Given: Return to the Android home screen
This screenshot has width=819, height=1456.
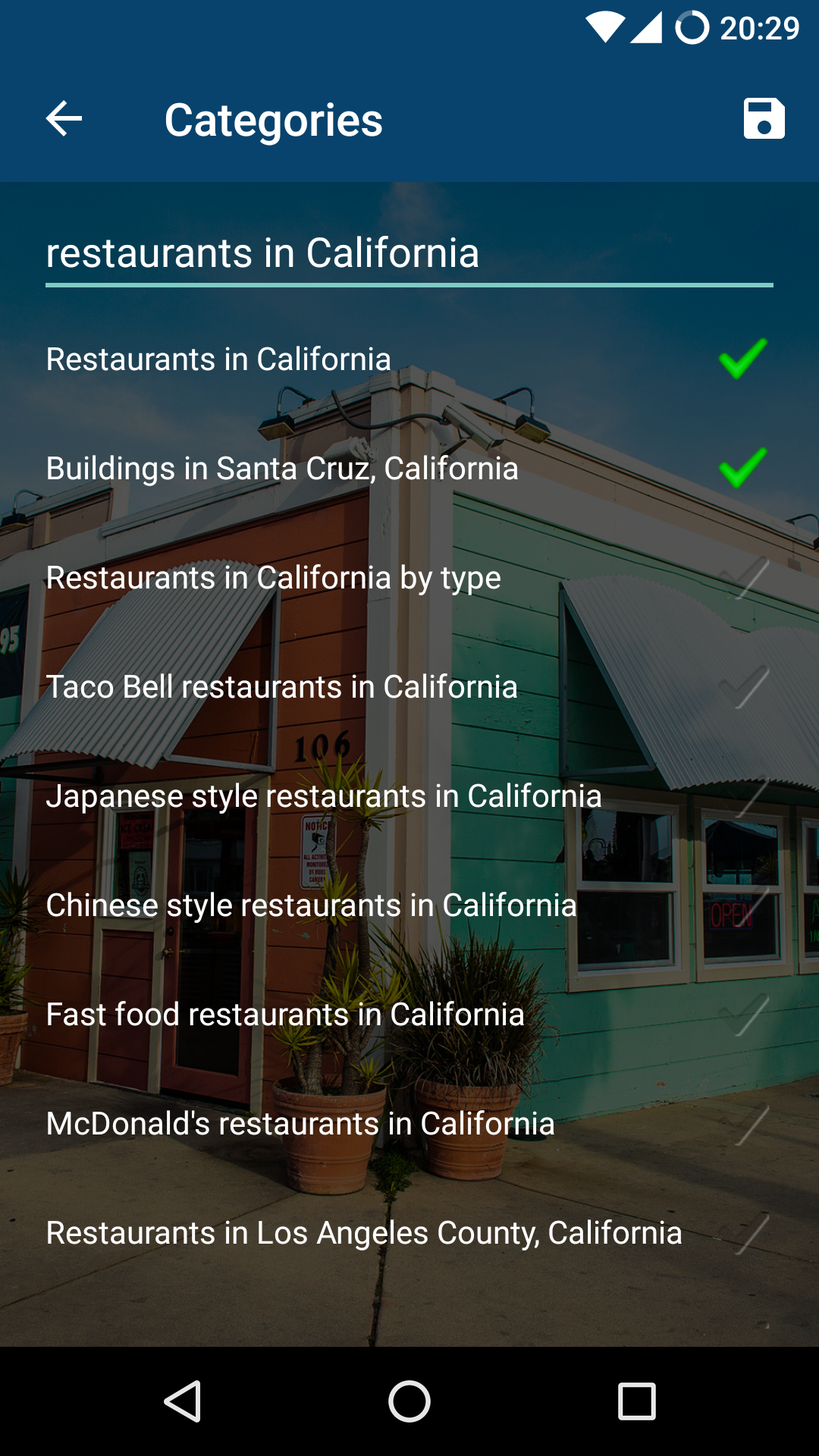Looking at the screenshot, I should coord(409,1401).
